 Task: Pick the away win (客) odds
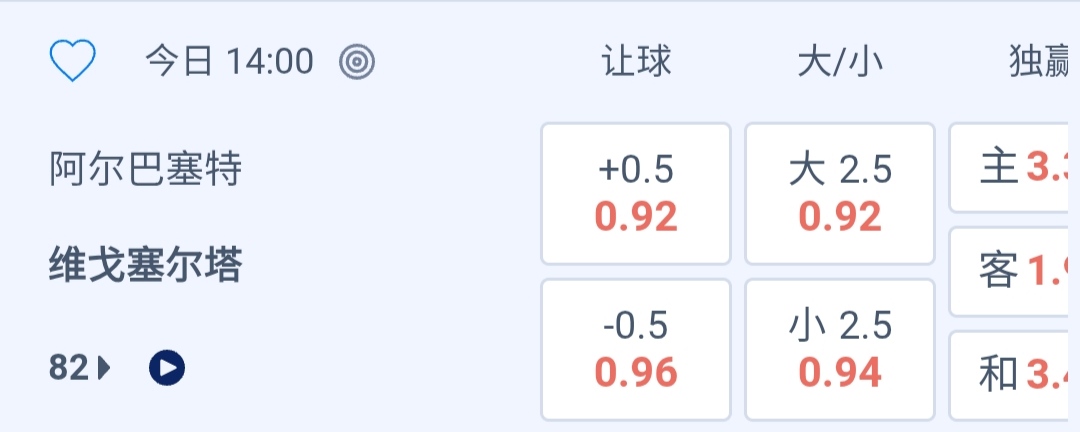[x=1012, y=271]
